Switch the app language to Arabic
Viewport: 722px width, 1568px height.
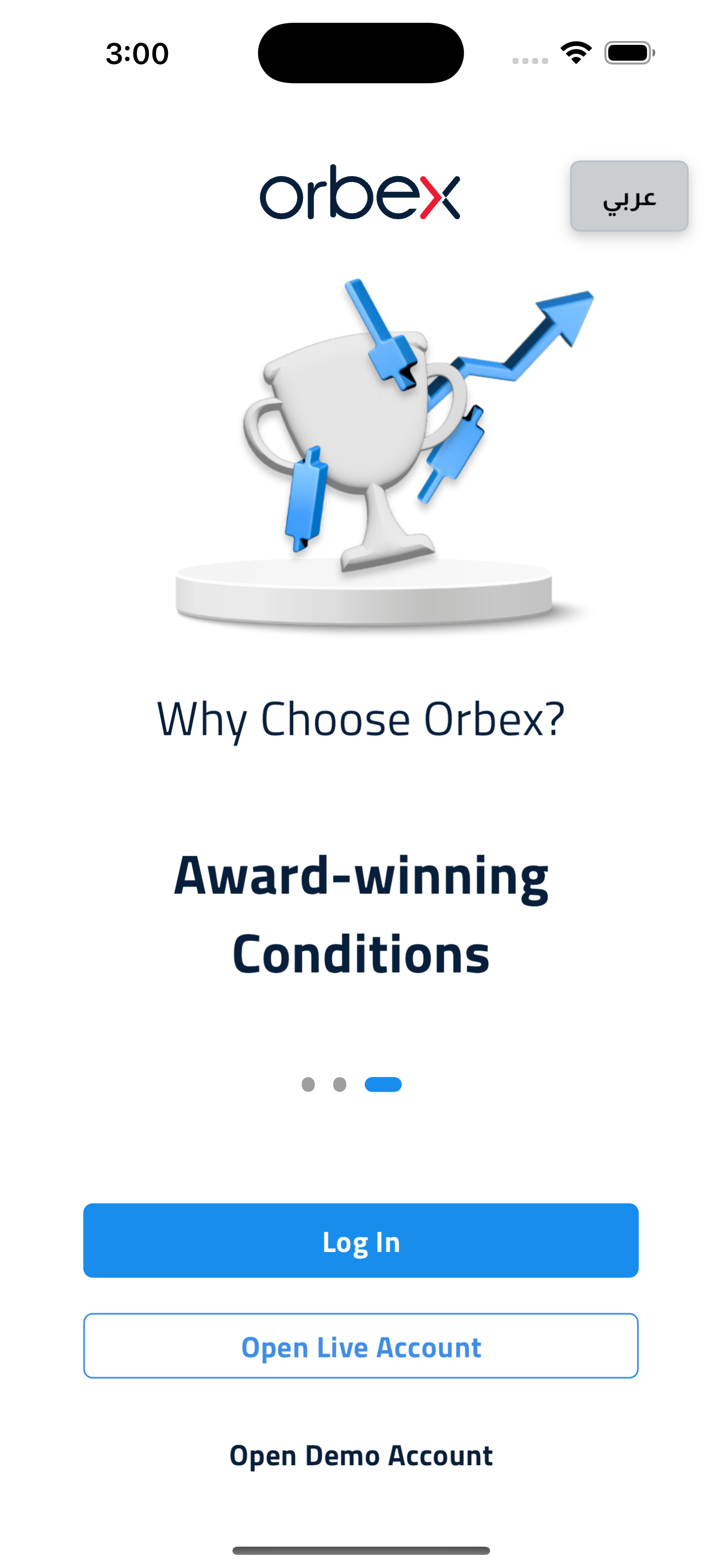pos(628,196)
